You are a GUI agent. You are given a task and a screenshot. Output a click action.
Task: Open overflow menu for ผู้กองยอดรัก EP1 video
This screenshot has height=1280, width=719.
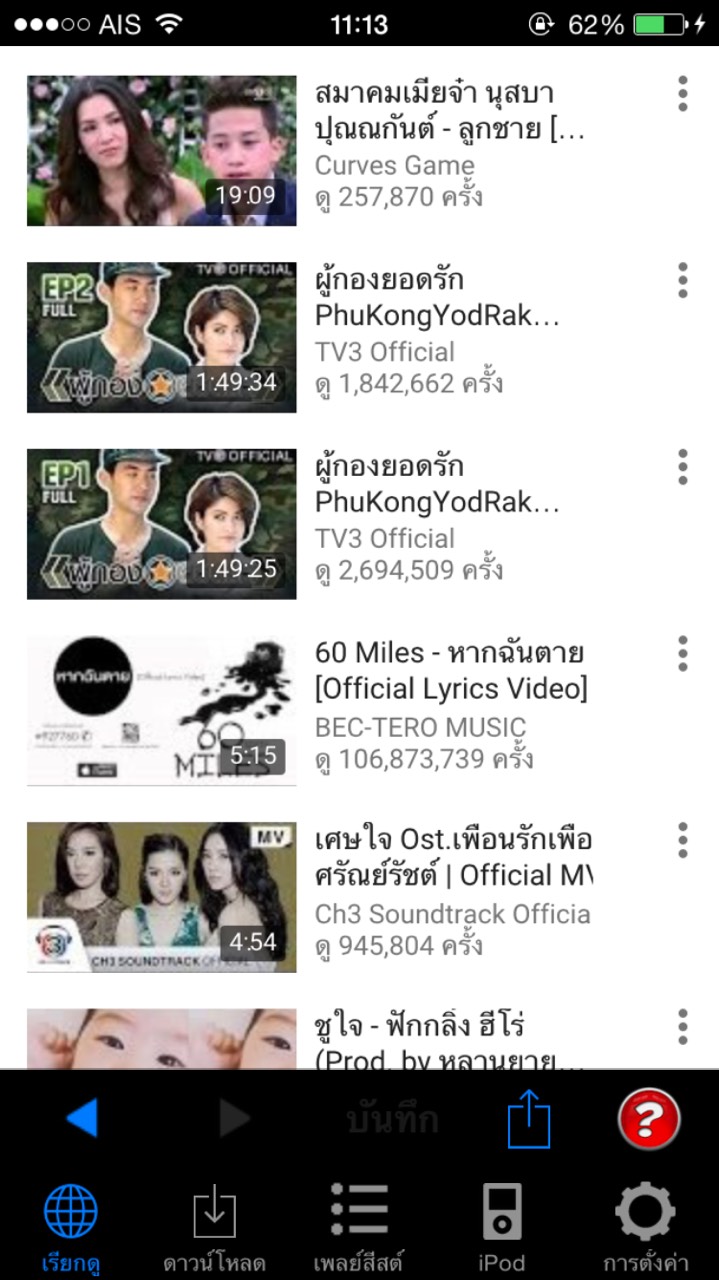coord(683,467)
